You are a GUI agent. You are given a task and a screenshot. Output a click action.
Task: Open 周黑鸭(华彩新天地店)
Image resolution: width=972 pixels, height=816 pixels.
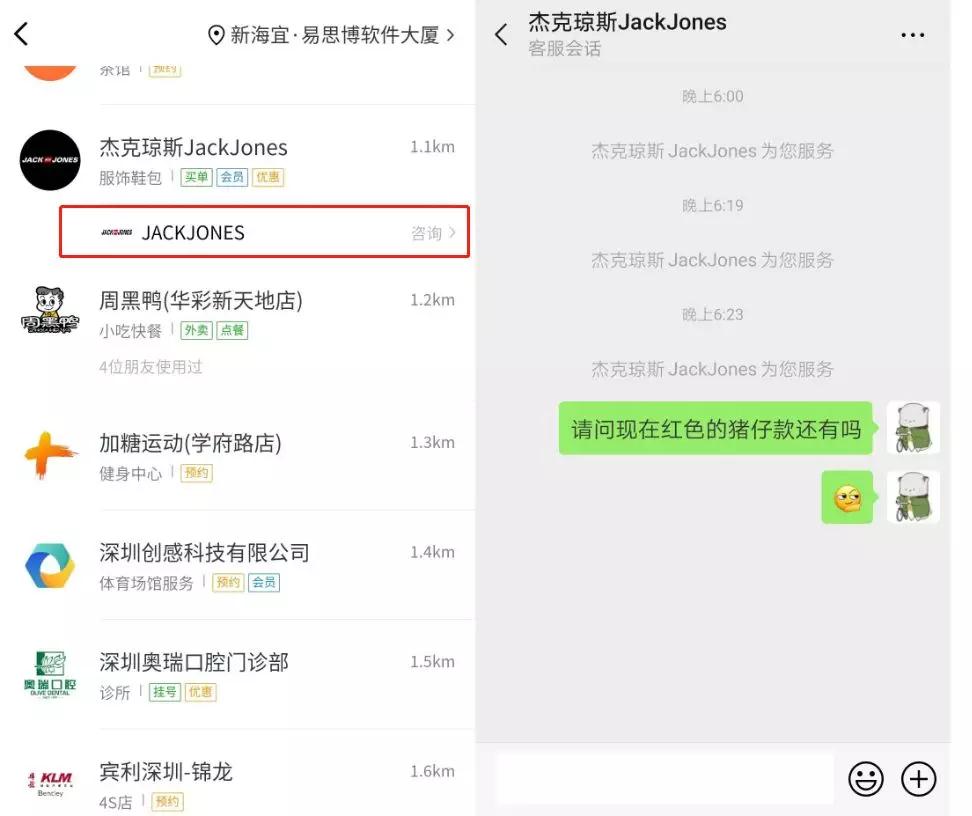(200, 301)
